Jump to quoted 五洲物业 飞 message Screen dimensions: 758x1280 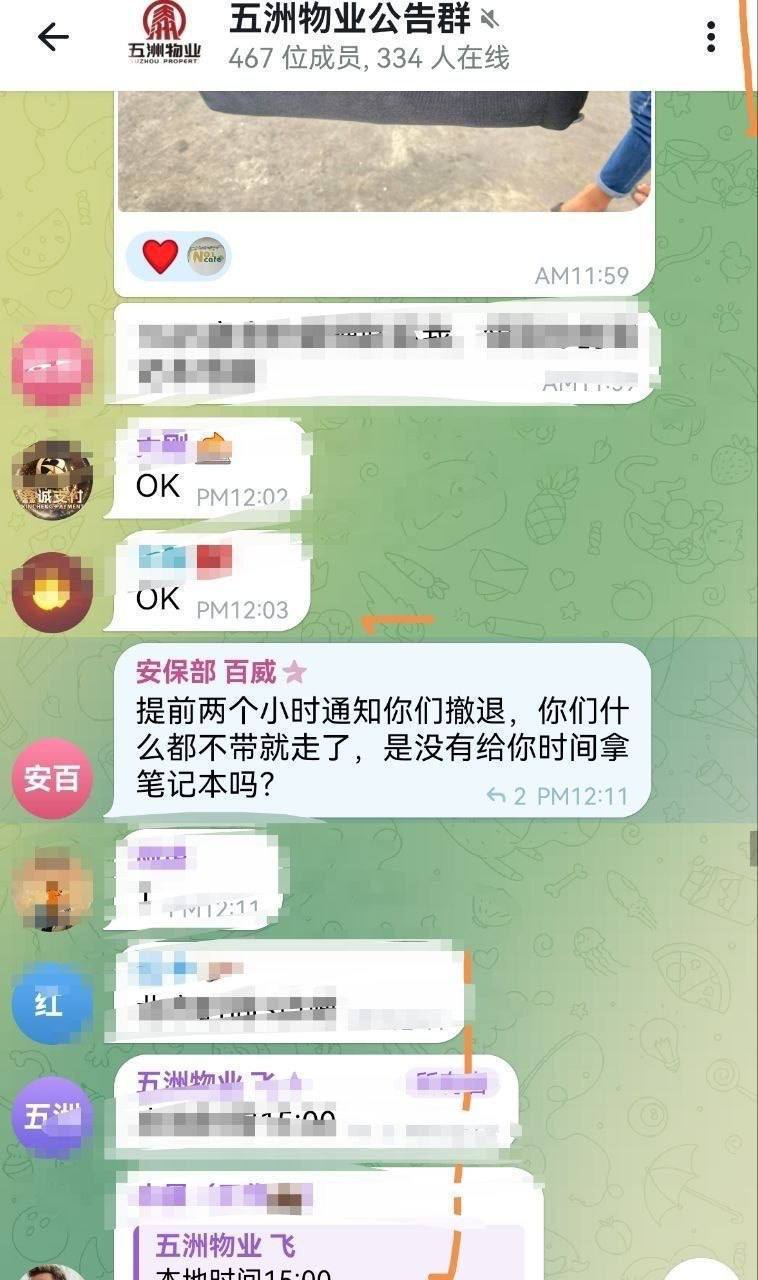coord(330,1258)
